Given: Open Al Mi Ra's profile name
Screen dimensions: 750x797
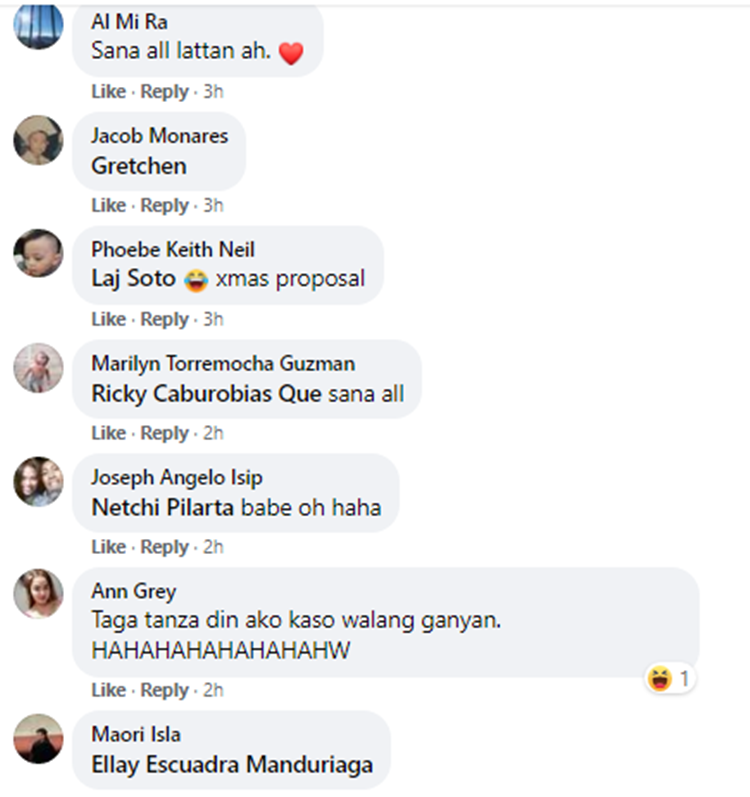Looking at the screenshot, I should pyautogui.click(x=129, y=22).
